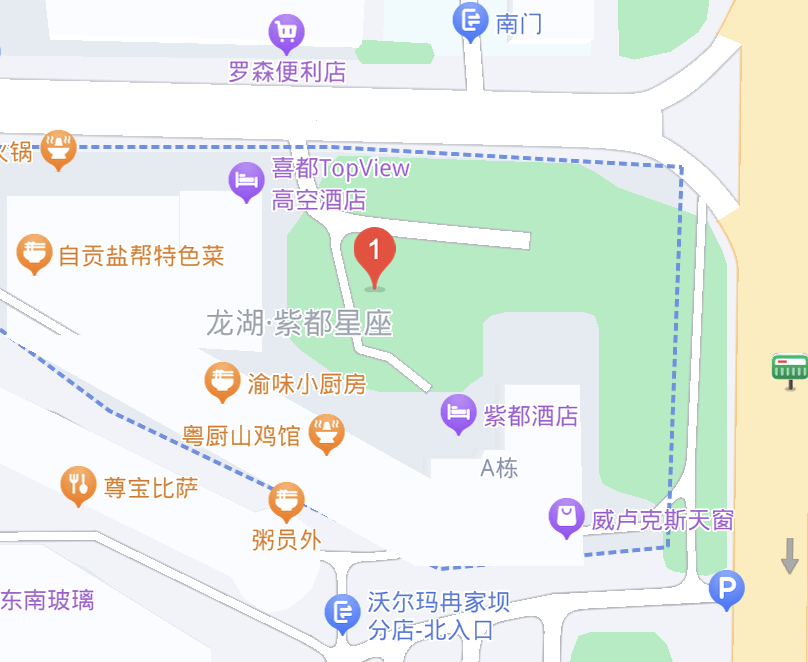
Task: Open 罗森便利店 shopping marker
Action: pos(287,33)
